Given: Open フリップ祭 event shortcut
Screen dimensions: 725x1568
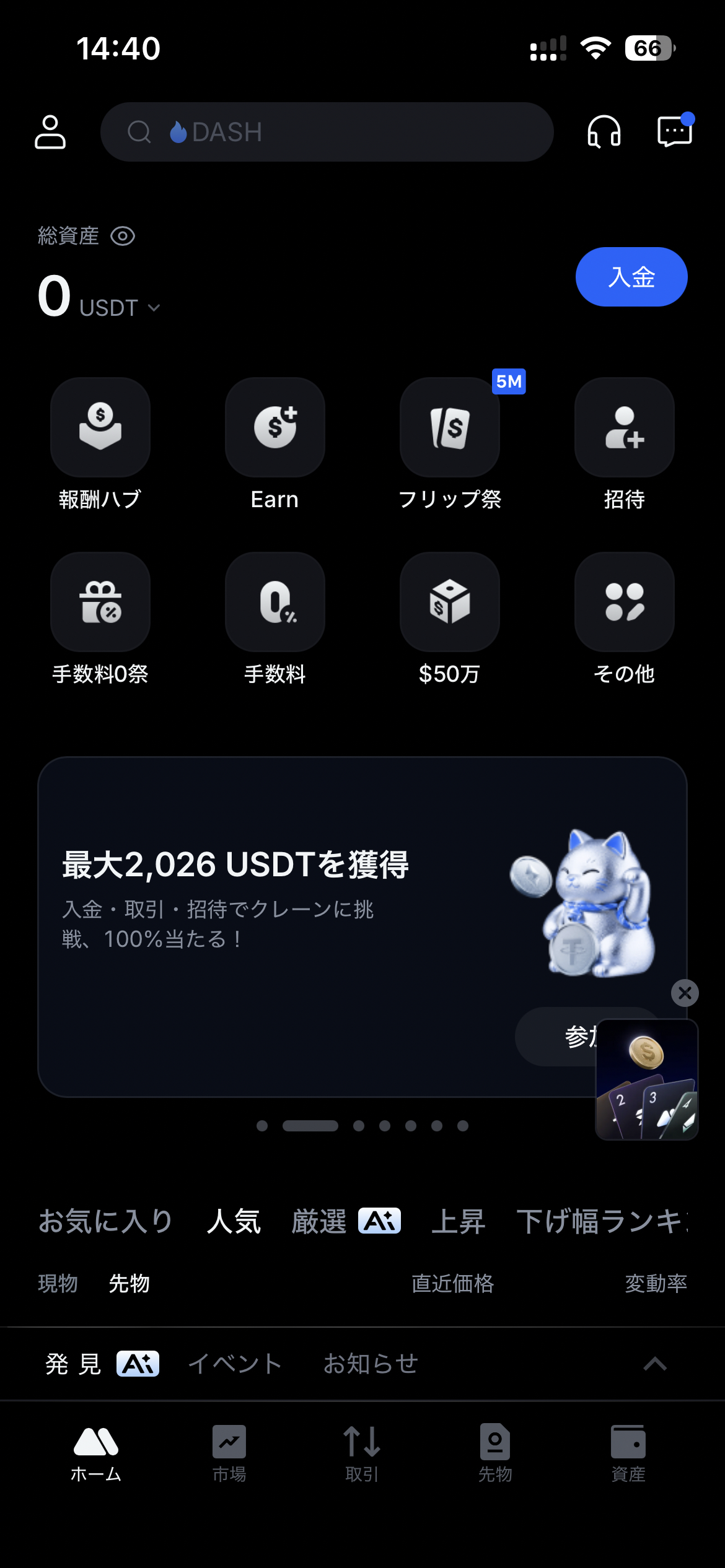Looking at the screenshot, I should click(x=450, y=427).
